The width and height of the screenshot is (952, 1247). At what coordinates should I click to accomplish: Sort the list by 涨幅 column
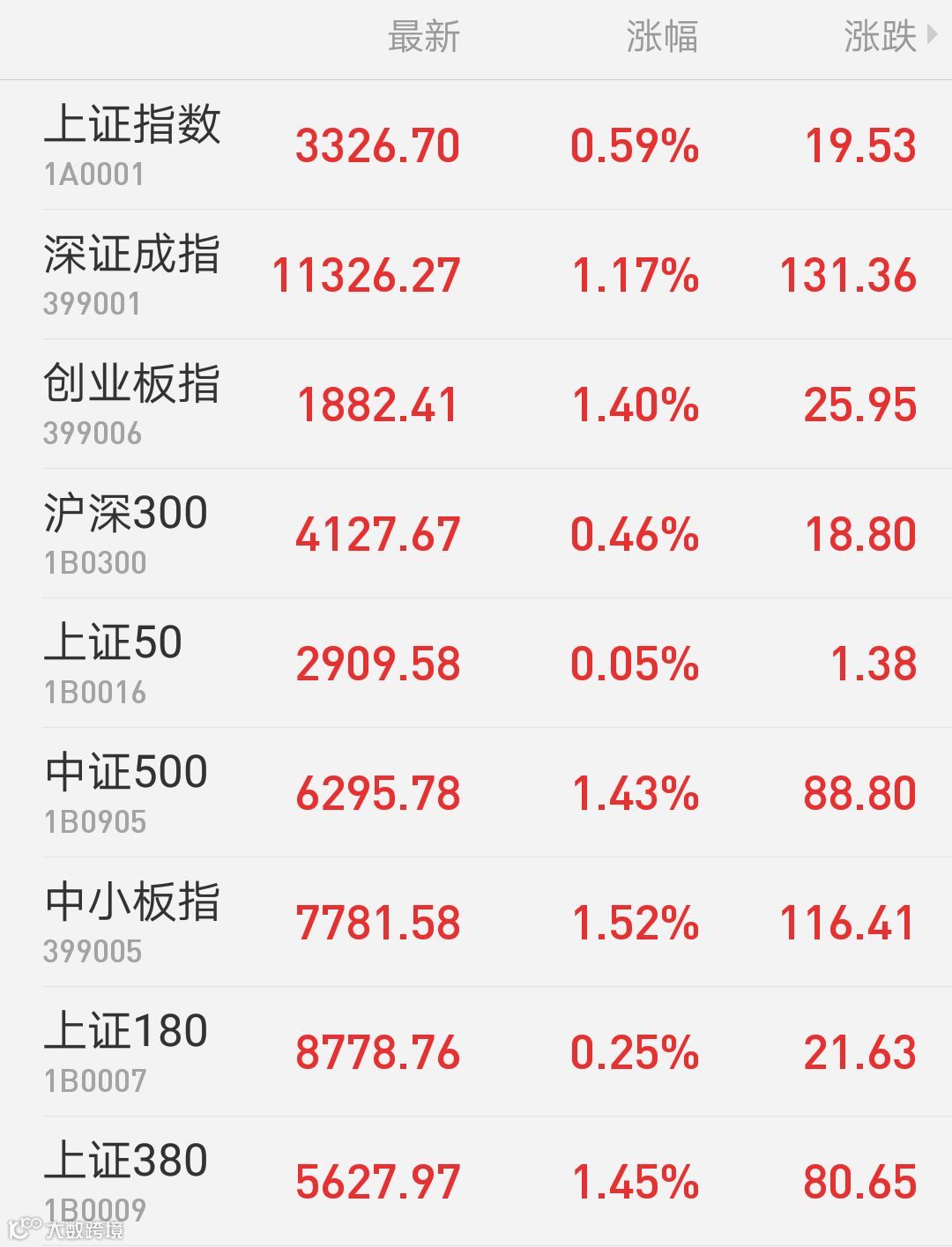click(662, 37)
